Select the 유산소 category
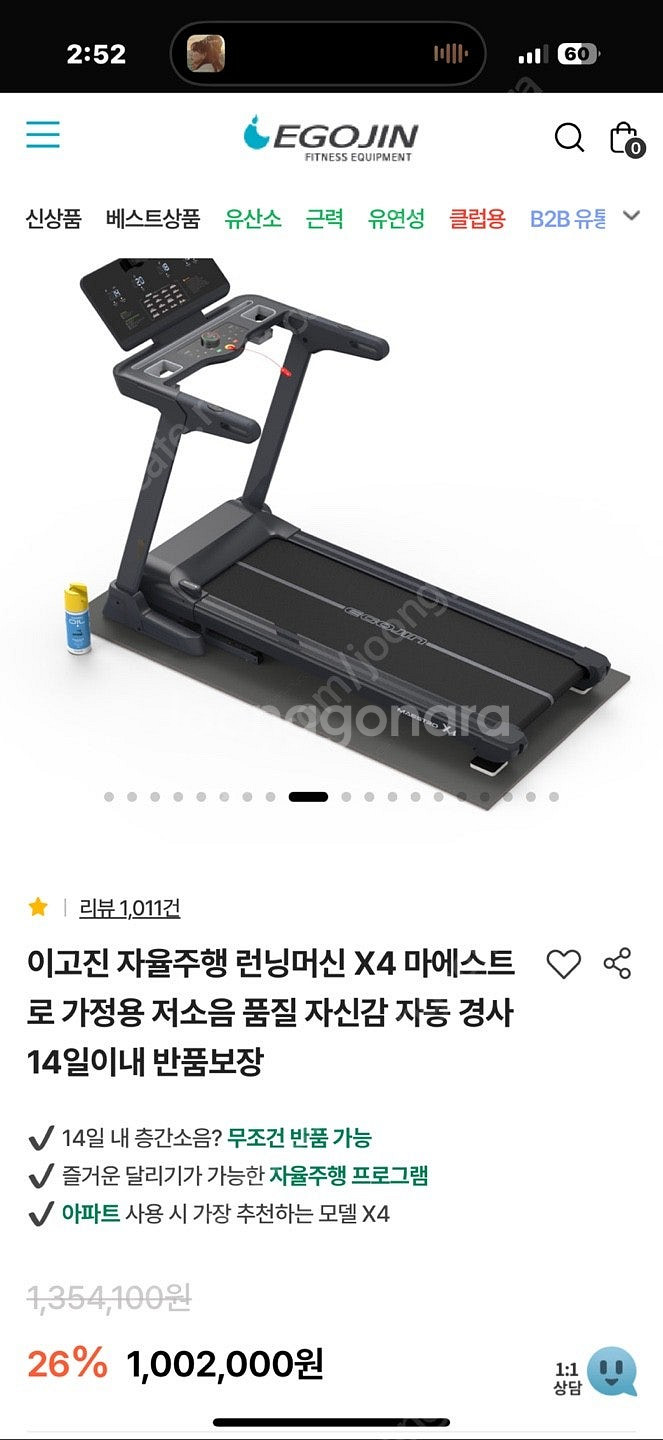This screenshot has height=1440, width=663. 253,218
